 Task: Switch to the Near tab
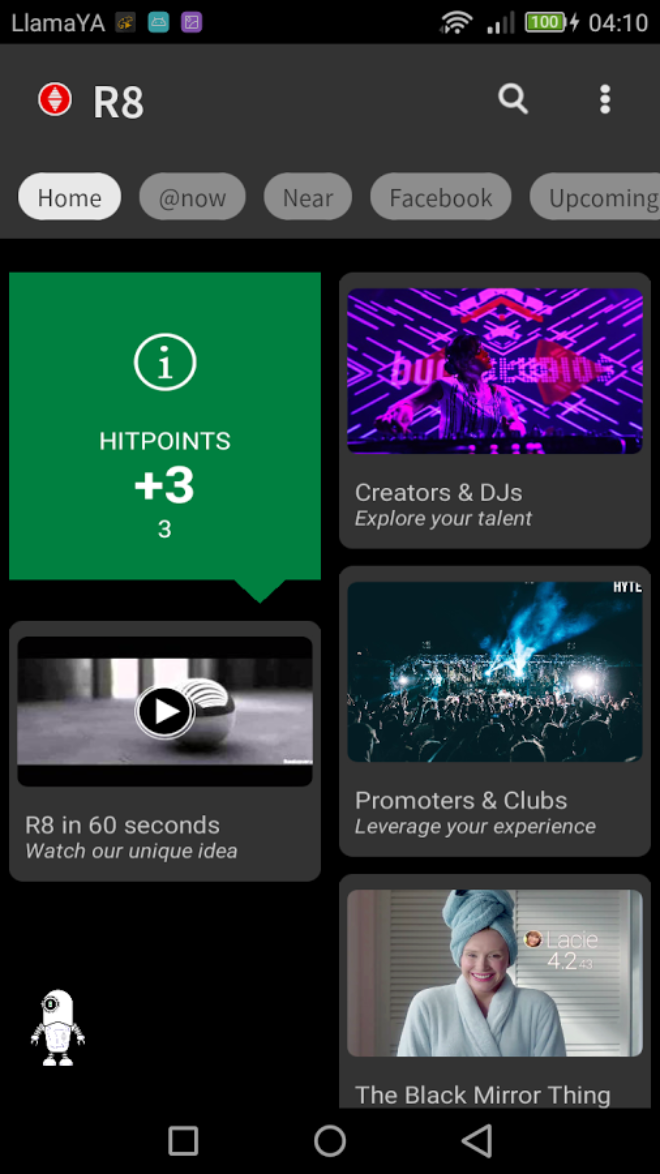tap(307, 198)
